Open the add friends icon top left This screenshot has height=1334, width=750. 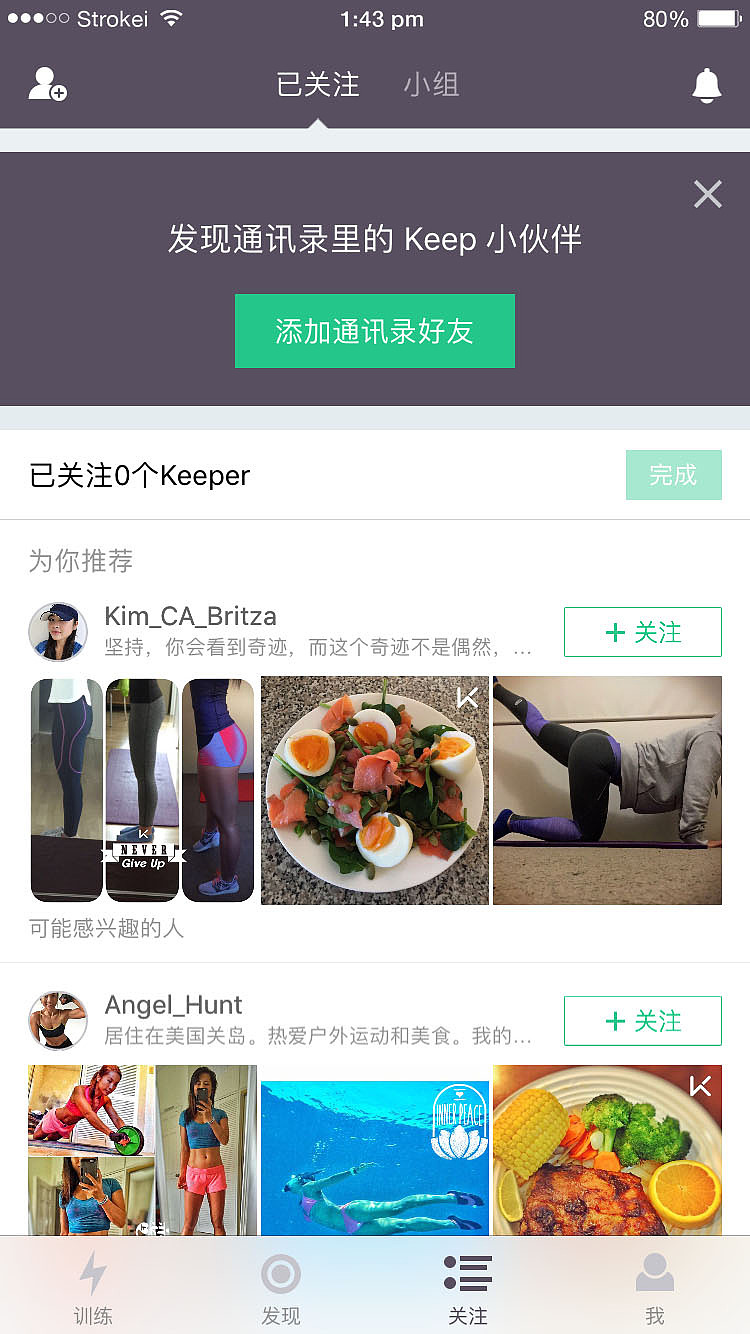[x=44, y=84]
